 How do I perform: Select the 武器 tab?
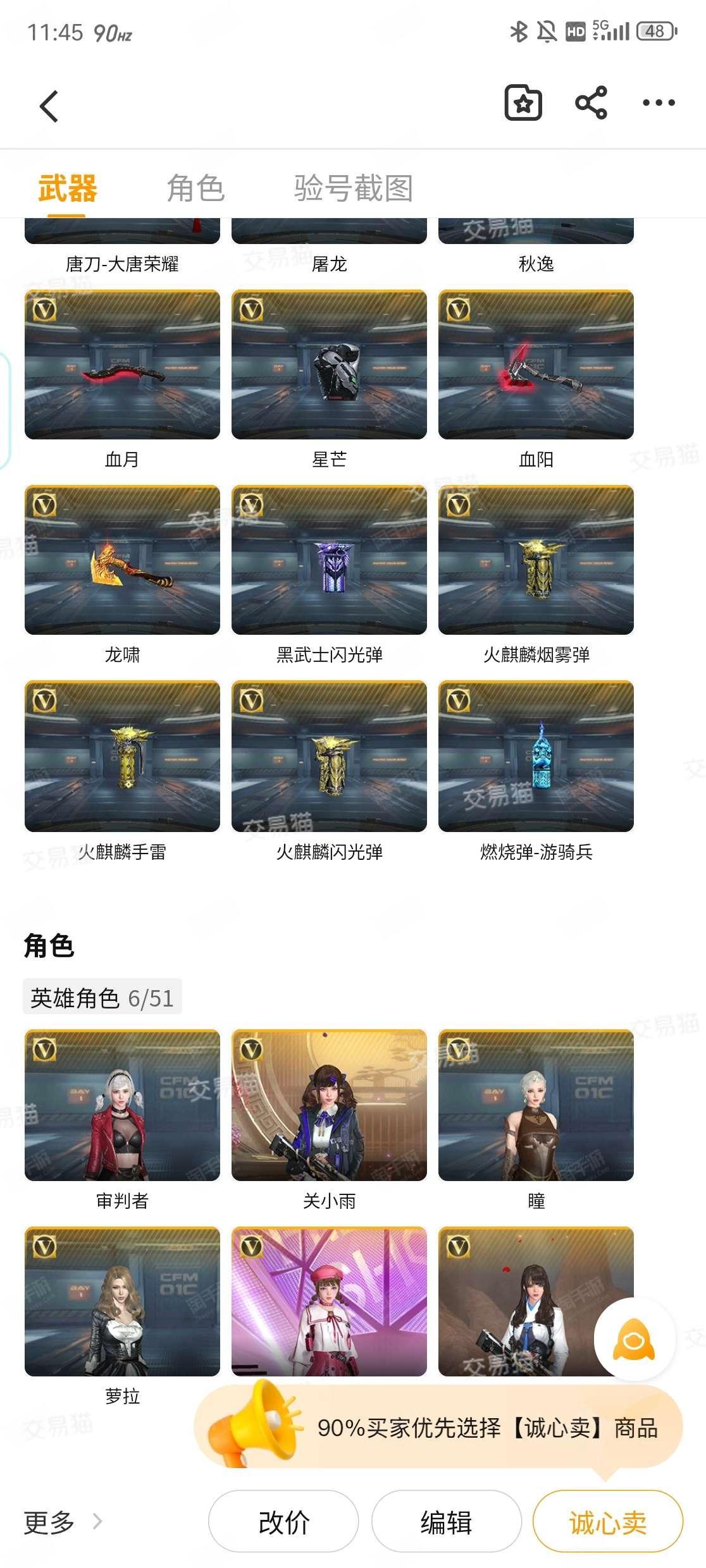click(x=67, y=188)
